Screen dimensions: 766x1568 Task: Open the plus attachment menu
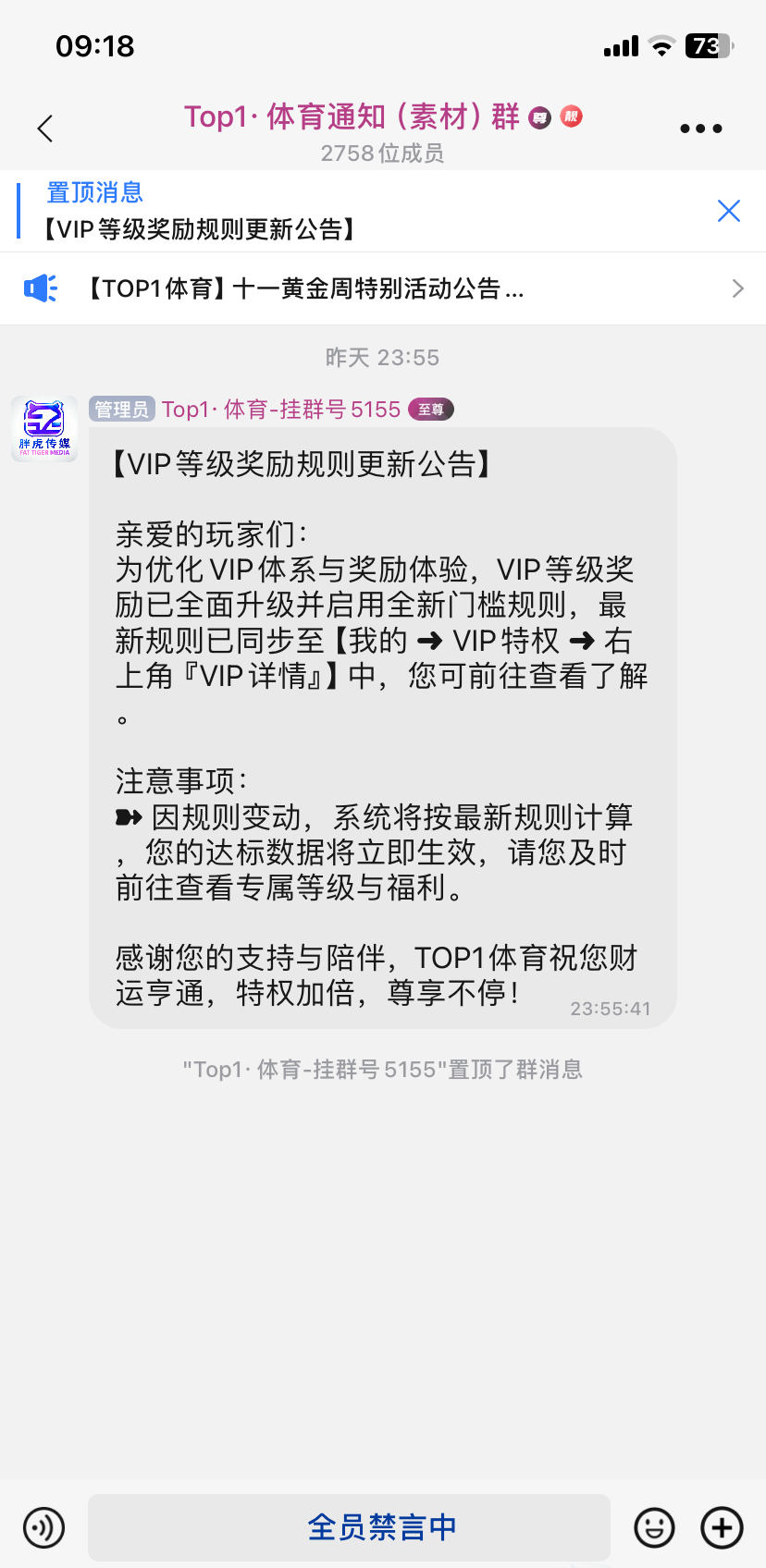point(722,1527)
